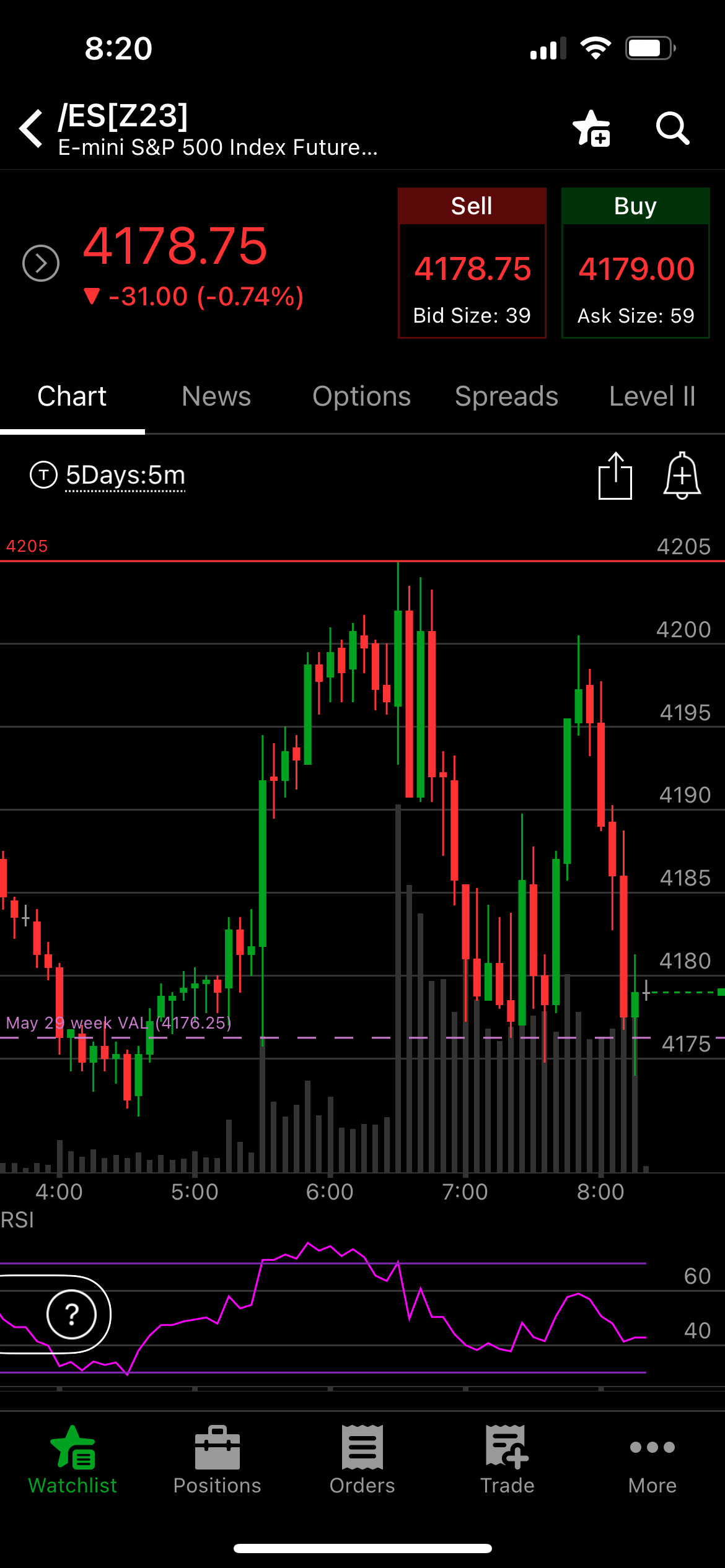Open the Spreads tab
Viewport: 725px width, 1568px height.
pos(506,396)
